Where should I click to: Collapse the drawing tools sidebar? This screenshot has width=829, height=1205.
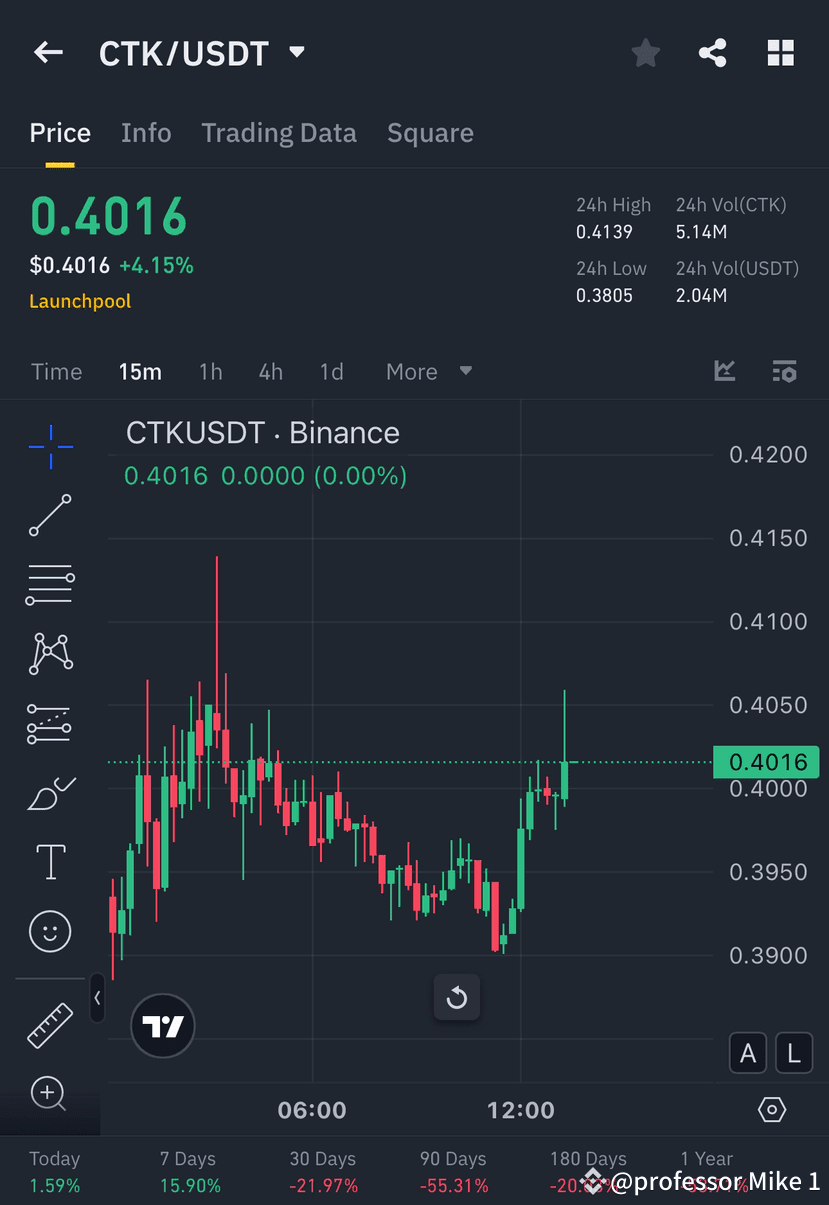(x=97, y=998)
